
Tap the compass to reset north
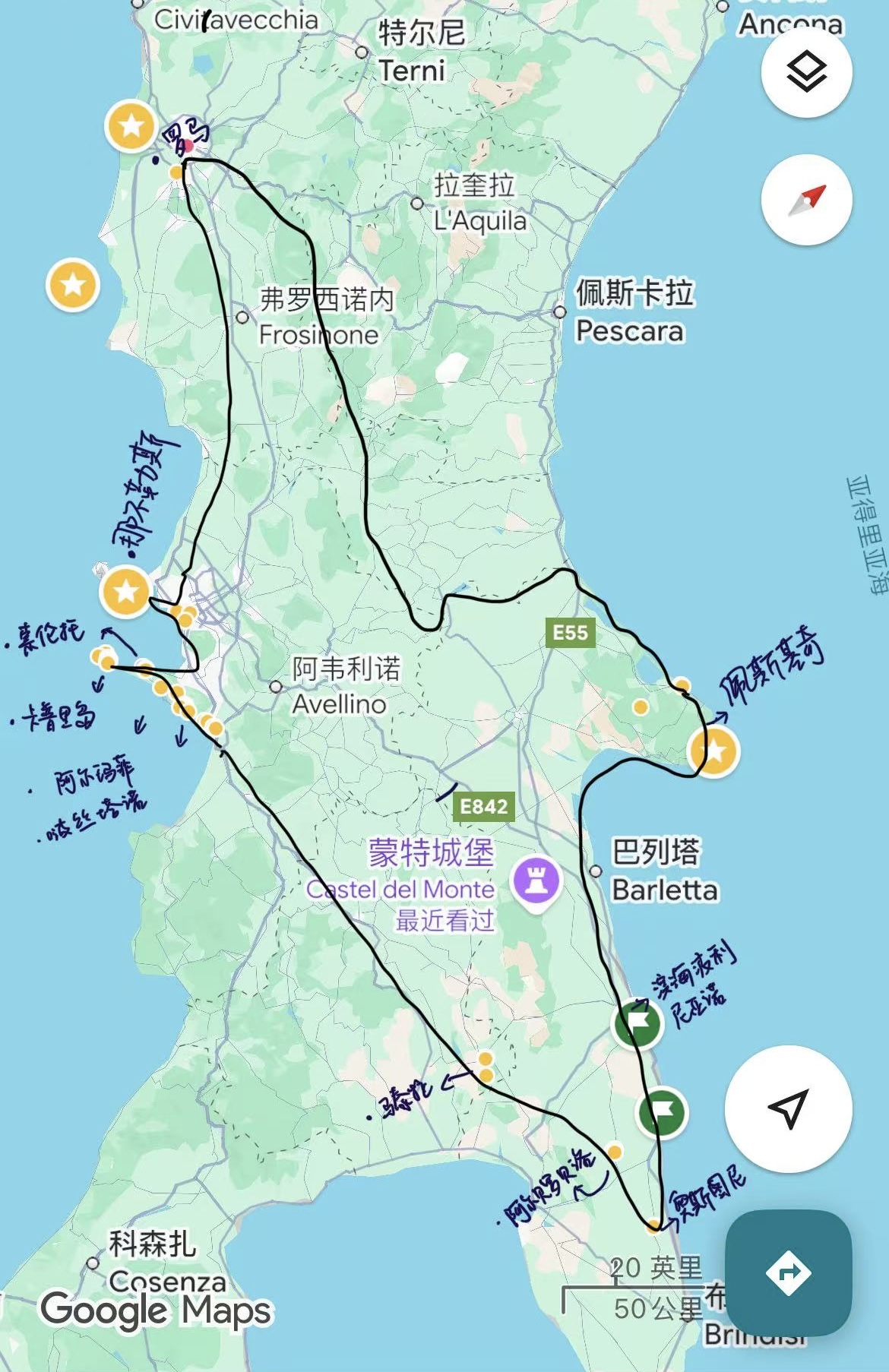806,200
